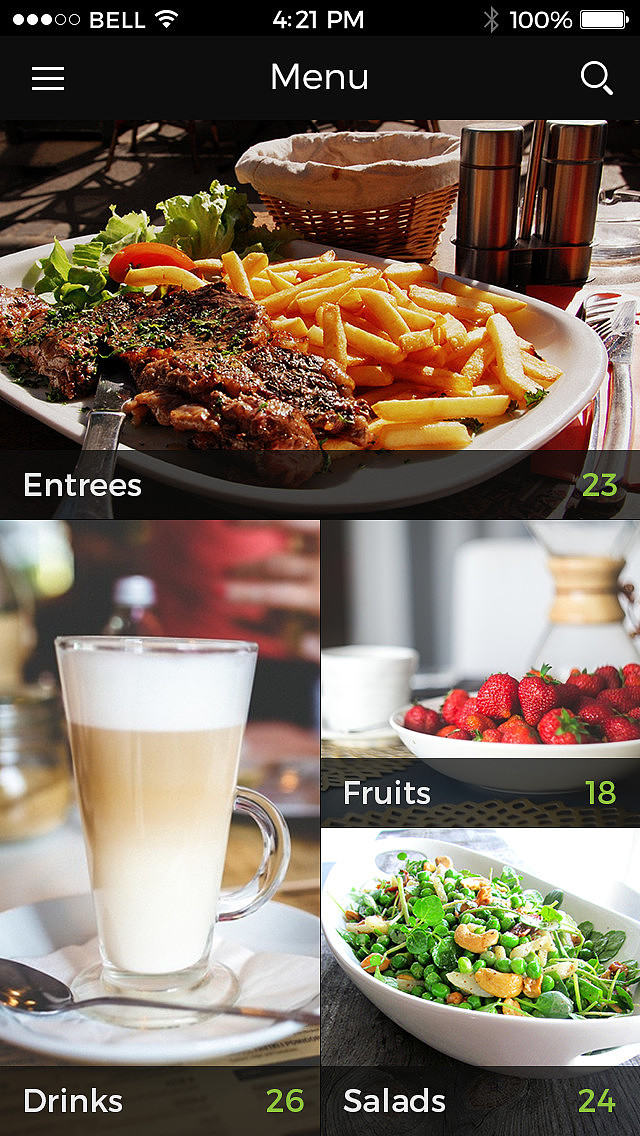Browse the Salads category
The height and width of the screenshot is (1136, 640).
[481, 982]
